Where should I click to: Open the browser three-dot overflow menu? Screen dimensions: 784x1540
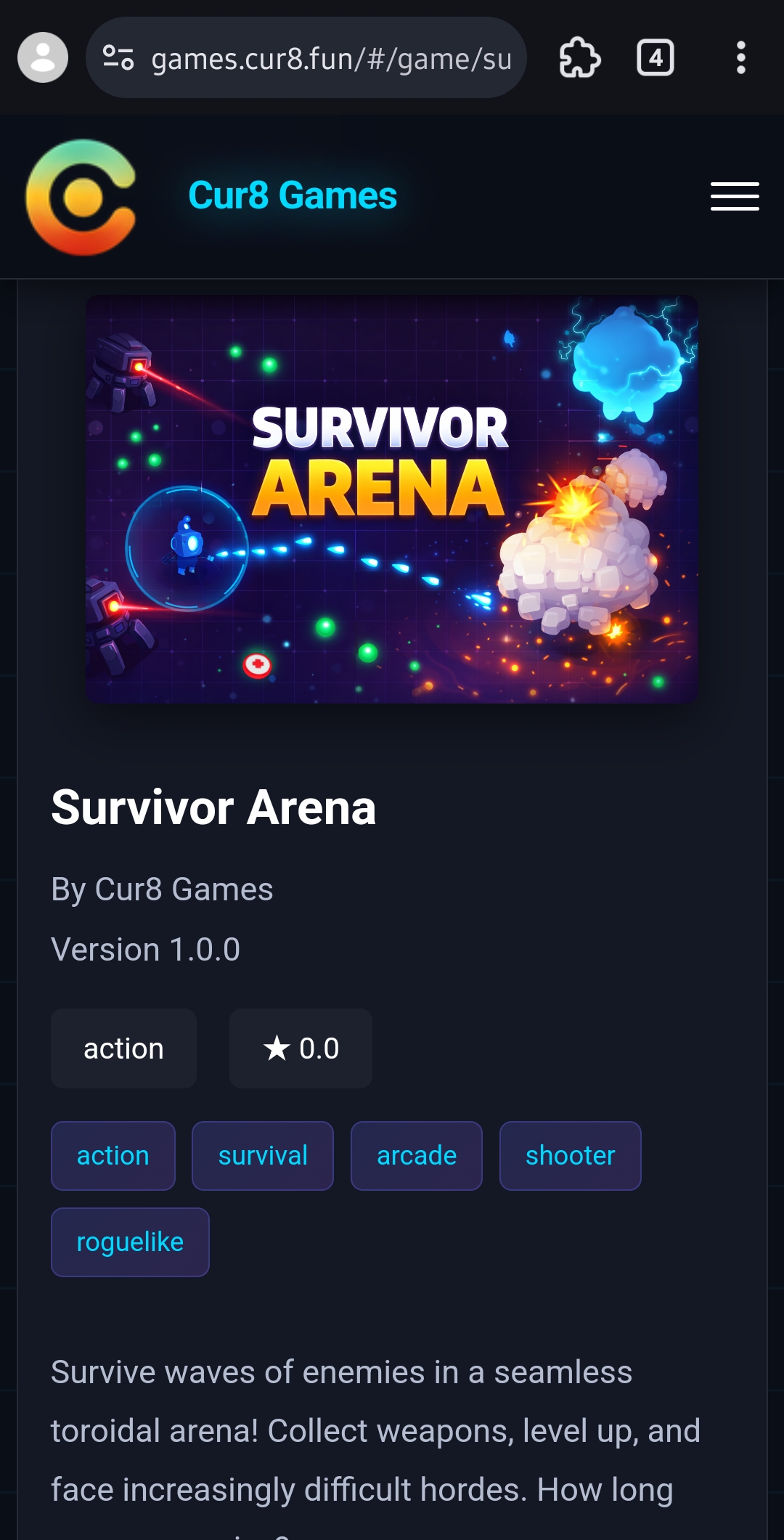[740, 57]
